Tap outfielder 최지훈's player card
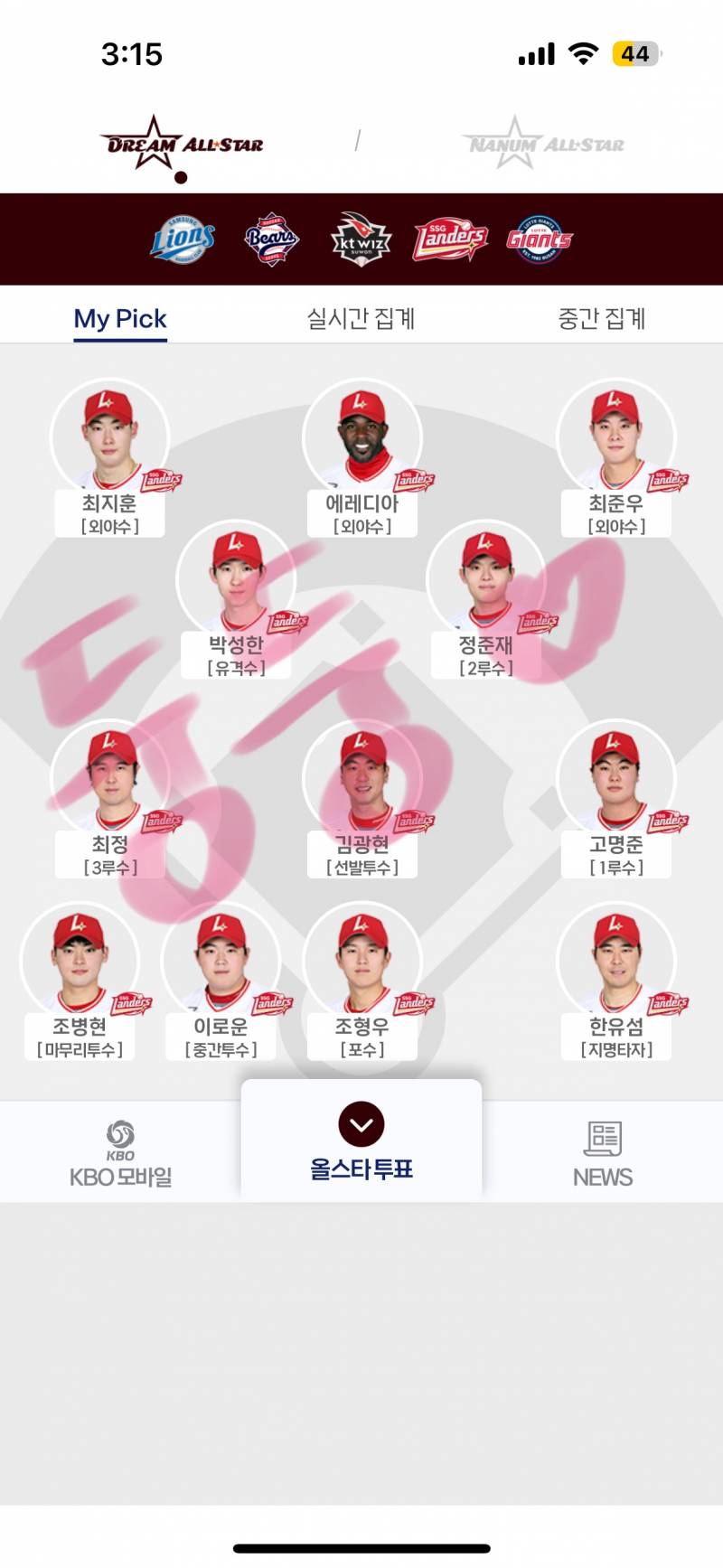The height and width of the screenshot is (1568, 723). tap(109, 439)
